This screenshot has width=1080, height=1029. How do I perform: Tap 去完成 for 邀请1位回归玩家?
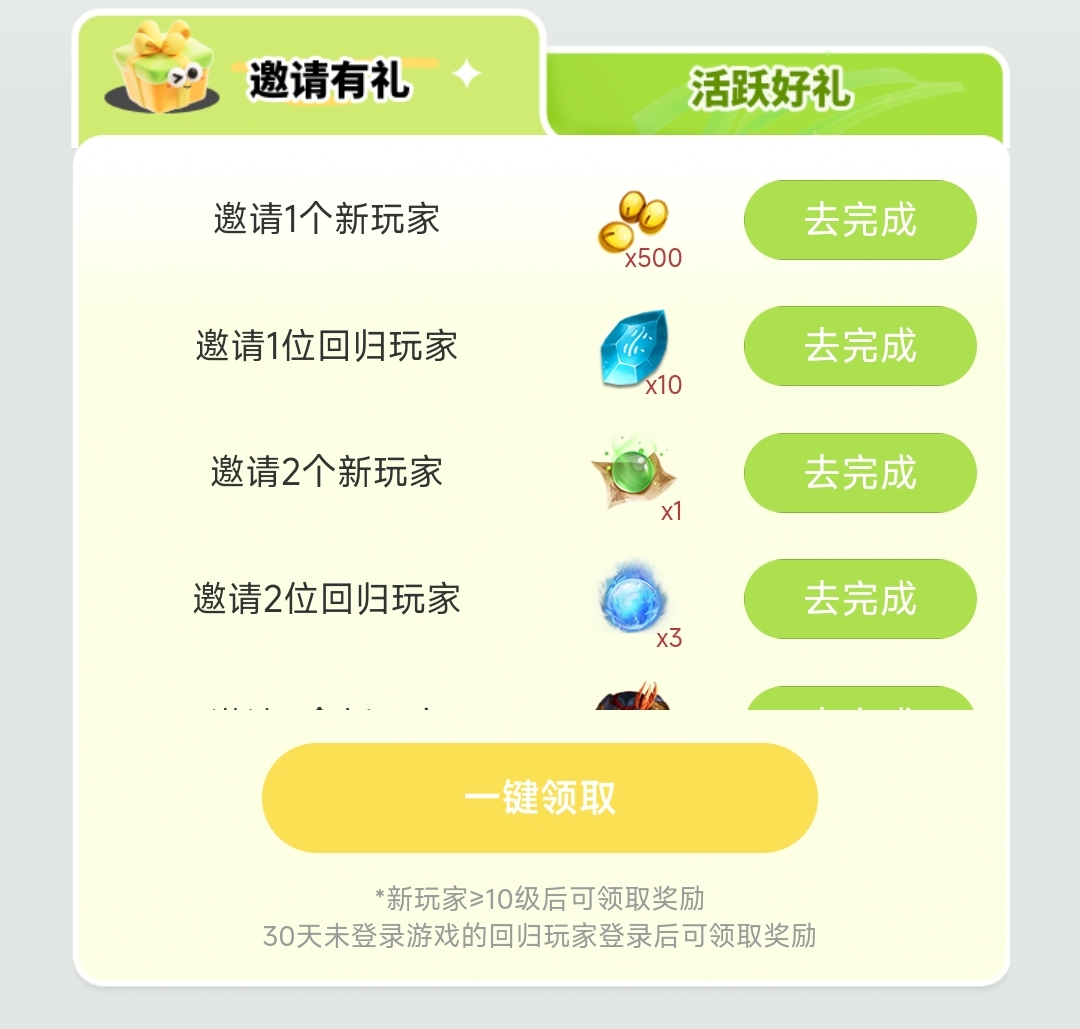860,346
